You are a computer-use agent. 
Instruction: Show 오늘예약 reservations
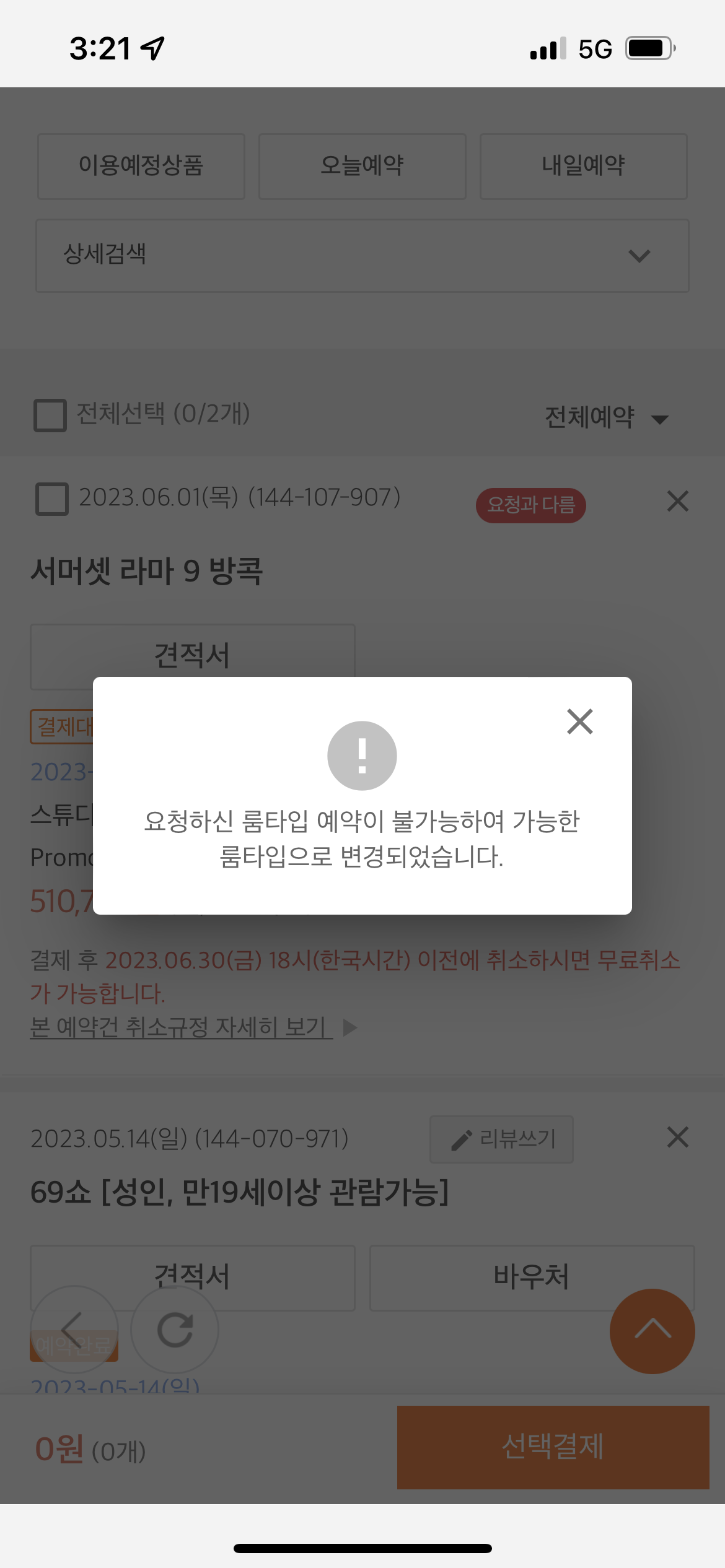click(x=362, y=166)
